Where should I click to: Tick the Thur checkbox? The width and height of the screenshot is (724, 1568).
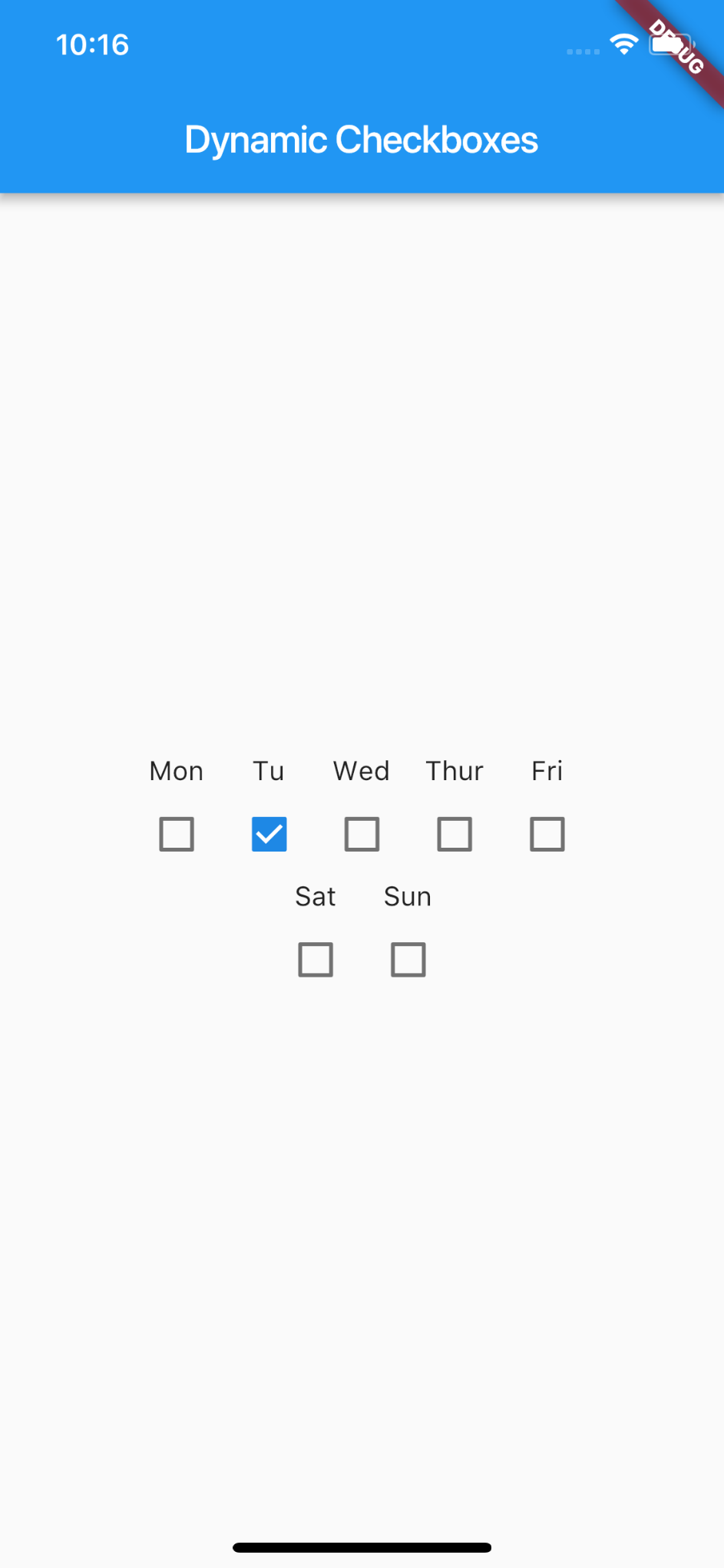(455, 834)
